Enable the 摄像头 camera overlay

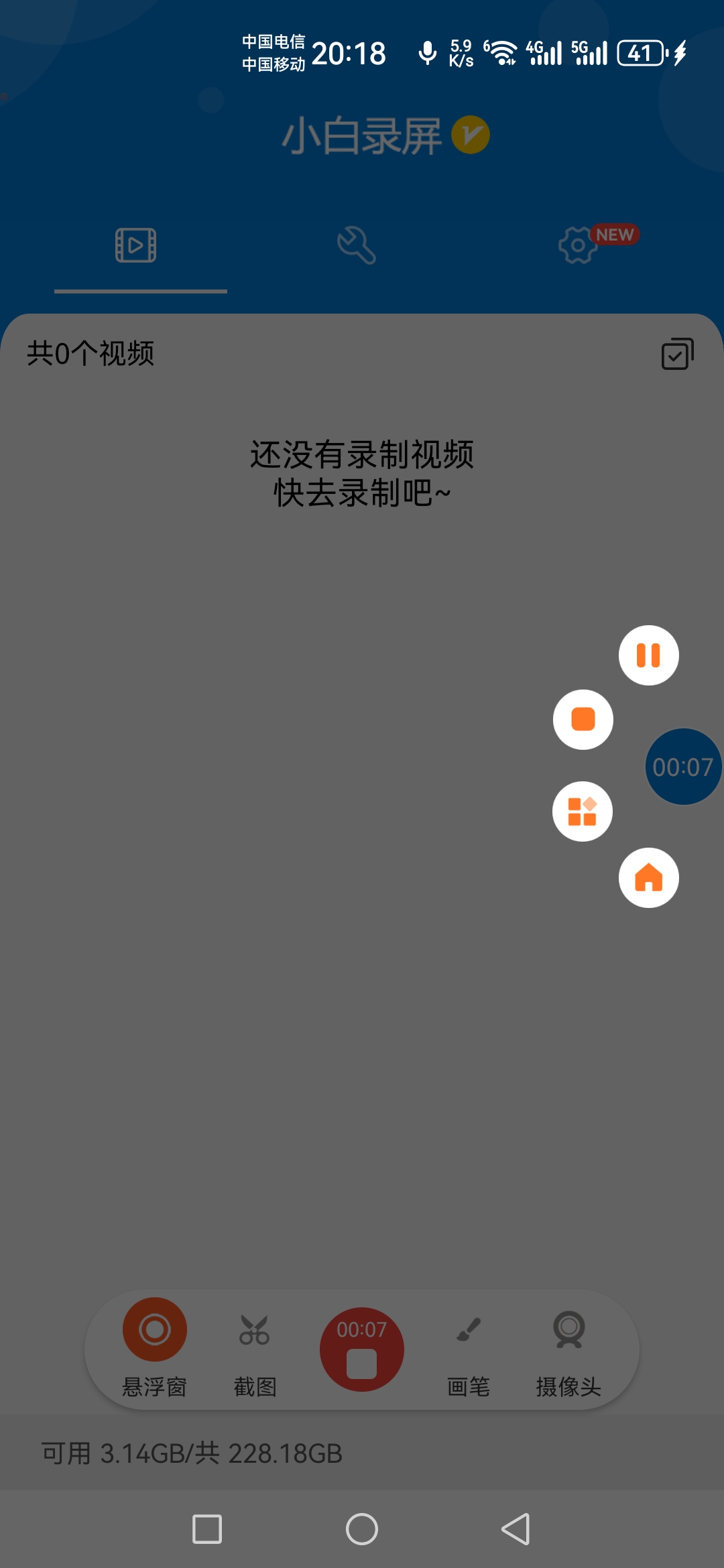[x=568, y=1347]
